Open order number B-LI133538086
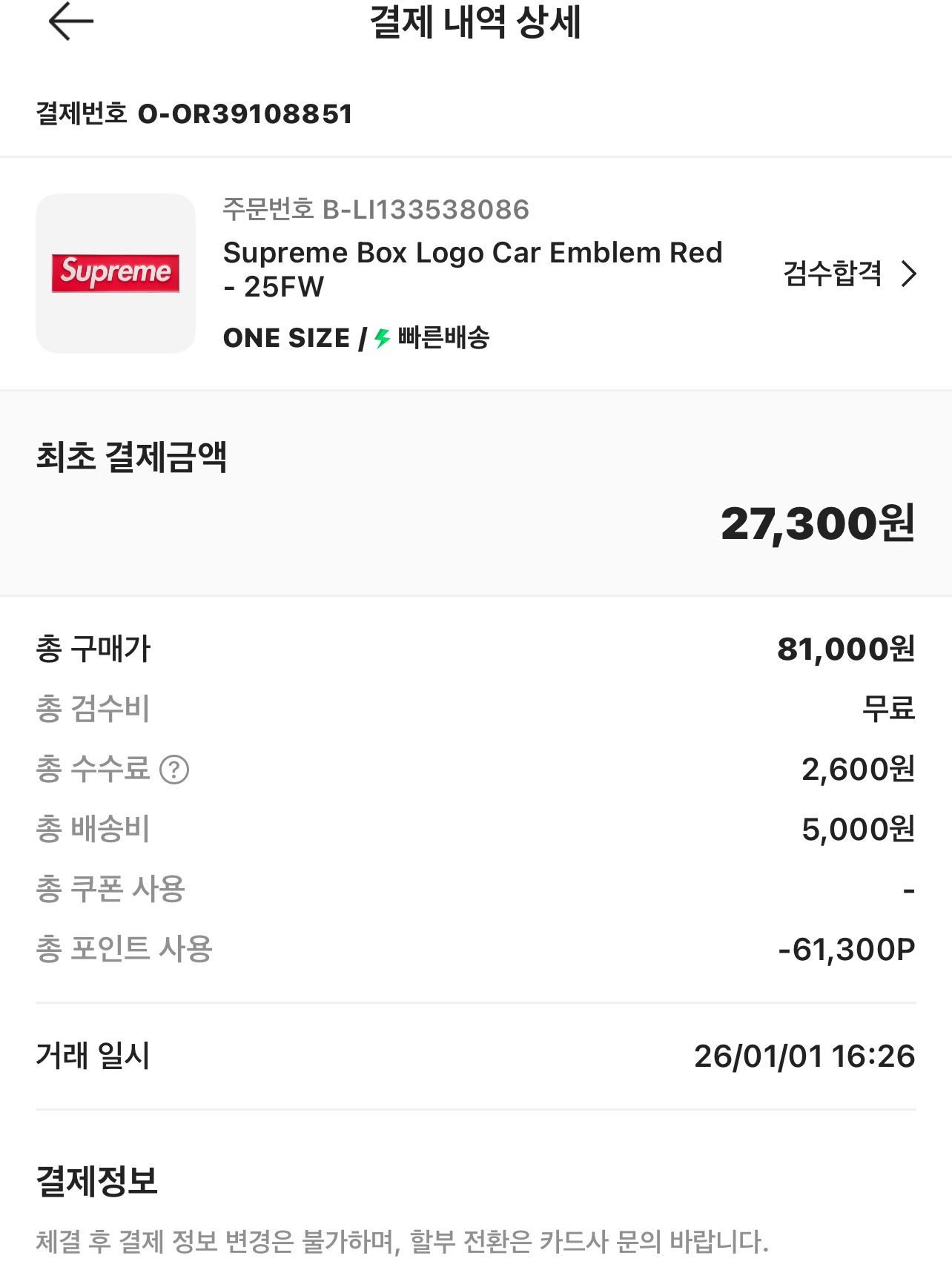This screenshot has width=952, height=1270. 375,209
